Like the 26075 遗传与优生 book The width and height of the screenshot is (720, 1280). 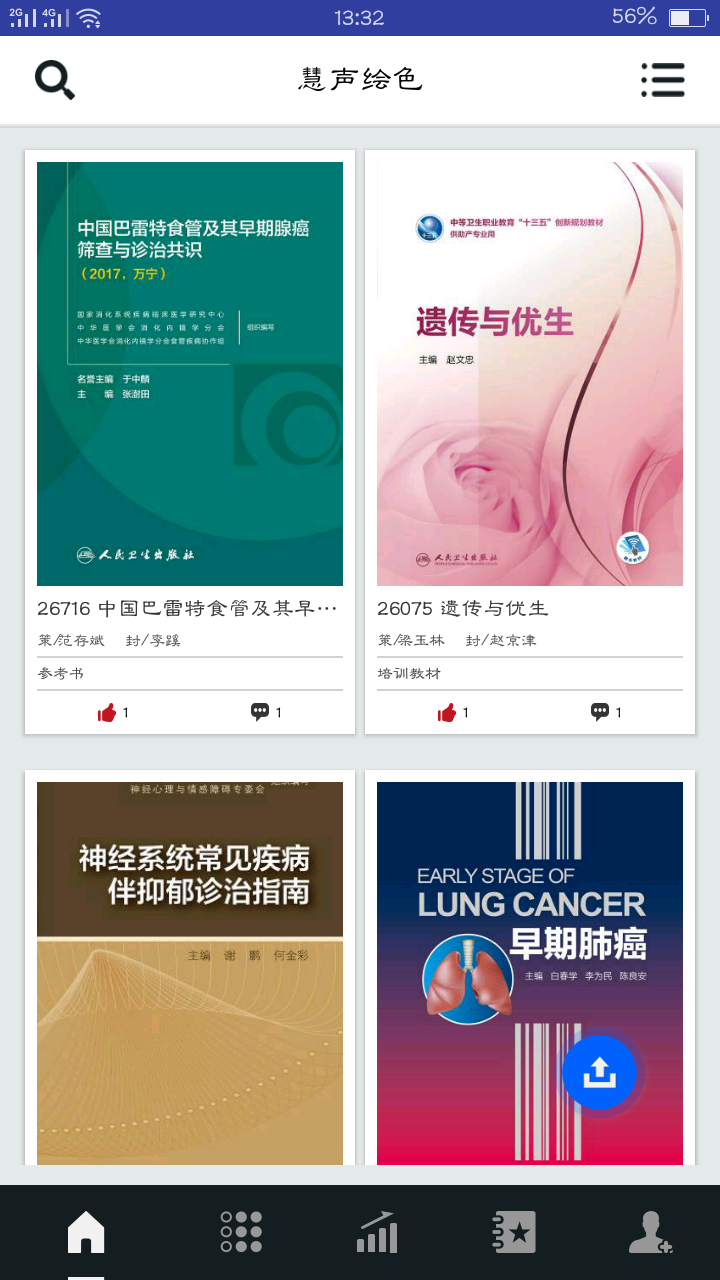[x=448, y=712]
